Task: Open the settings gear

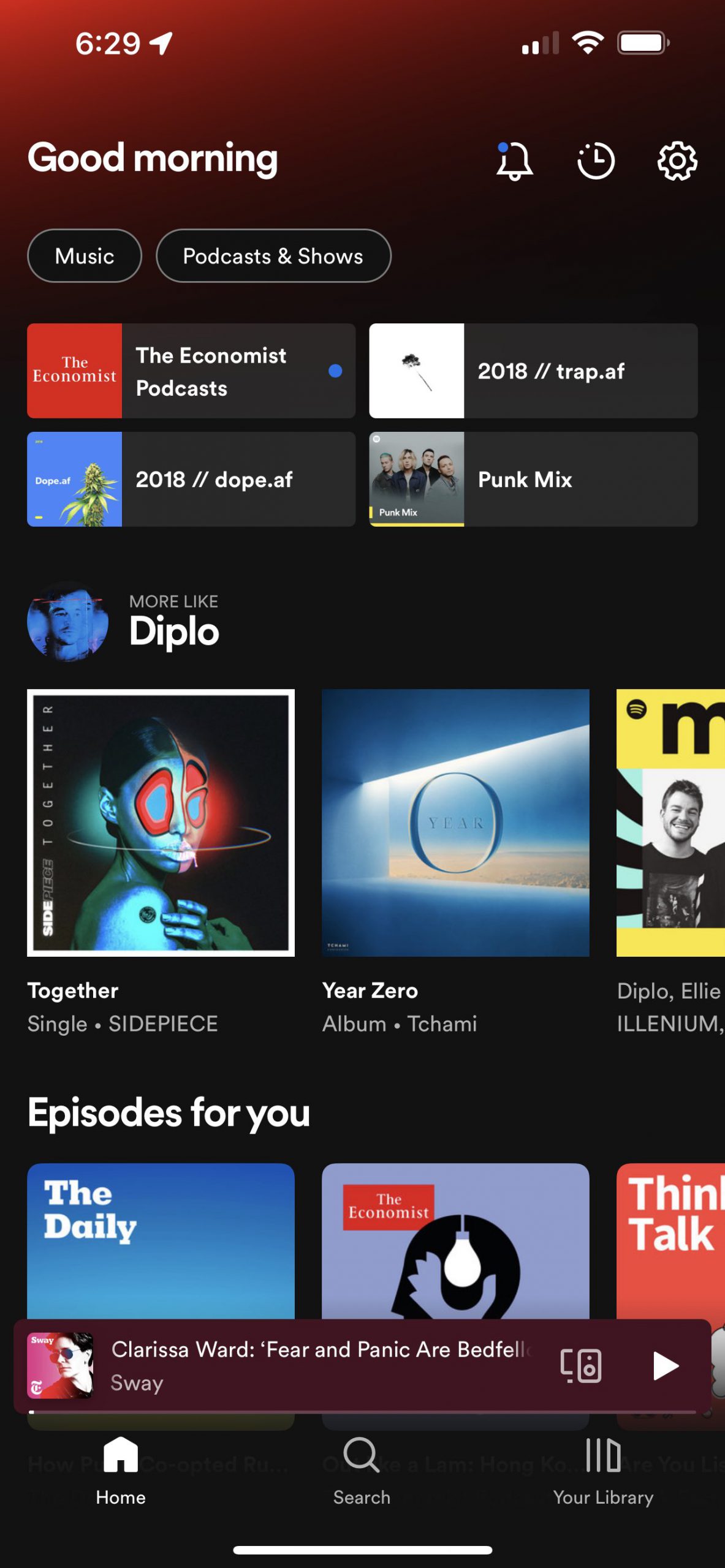Action: point(677,161)
